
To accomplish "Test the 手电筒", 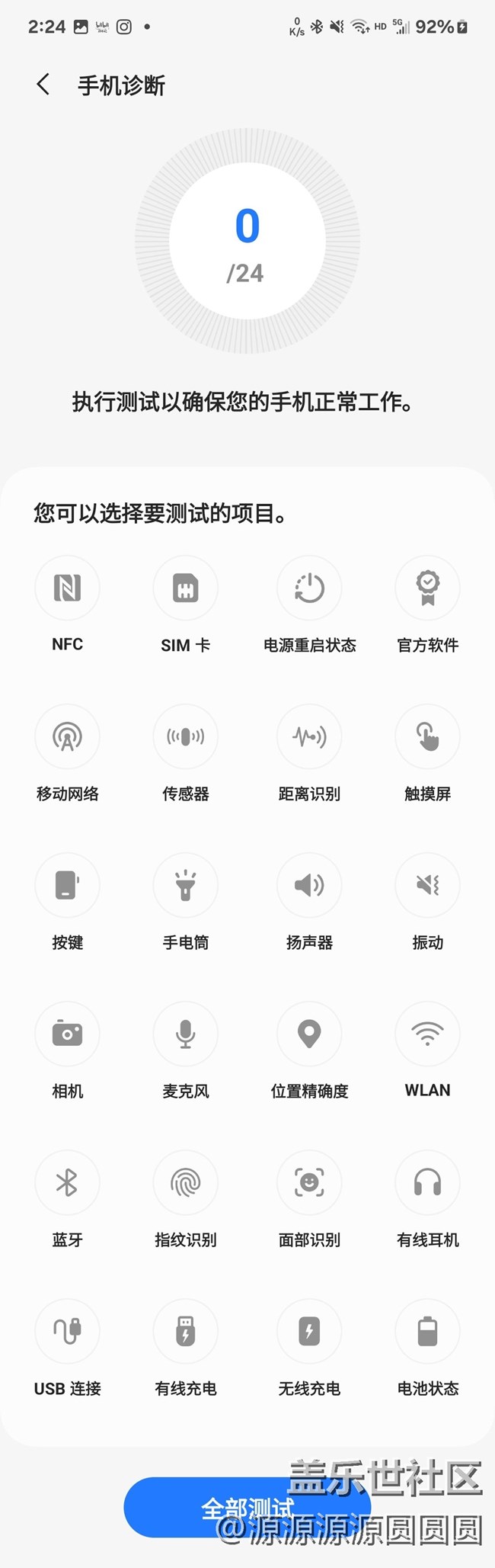I will [x=185, y=886].
